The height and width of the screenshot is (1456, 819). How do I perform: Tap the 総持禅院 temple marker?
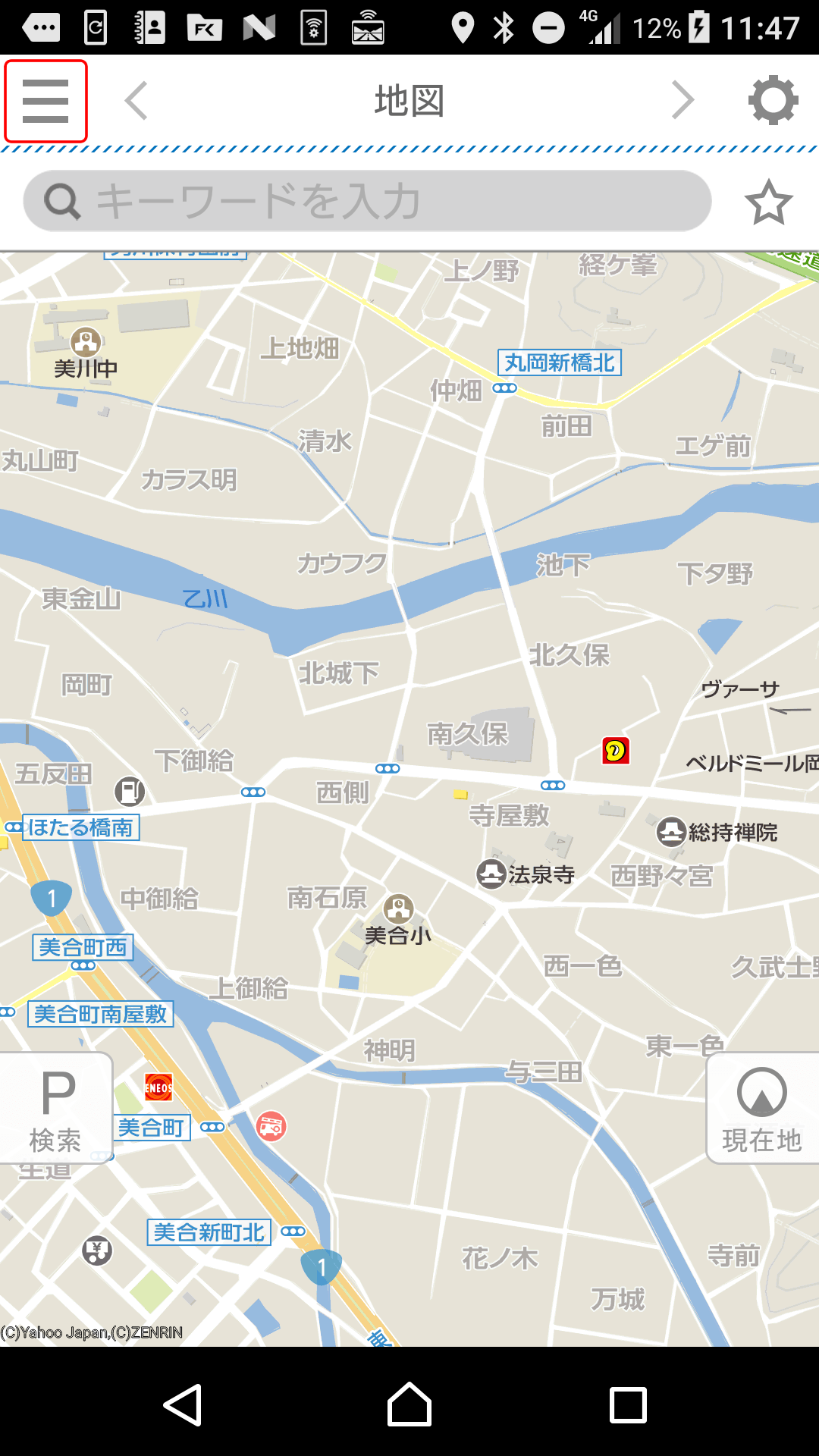[672, 832]
